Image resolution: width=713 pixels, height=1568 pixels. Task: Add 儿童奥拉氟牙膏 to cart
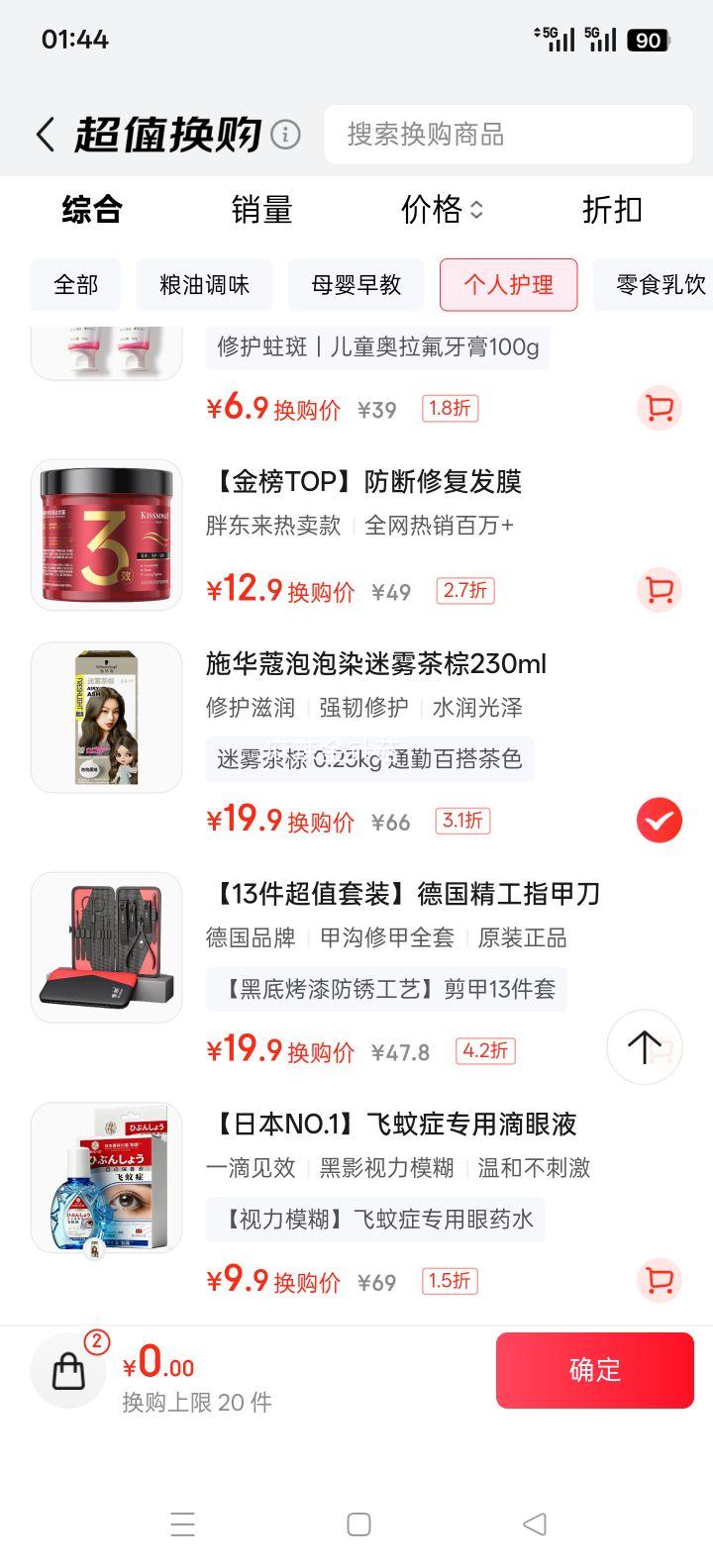[659, 408]
